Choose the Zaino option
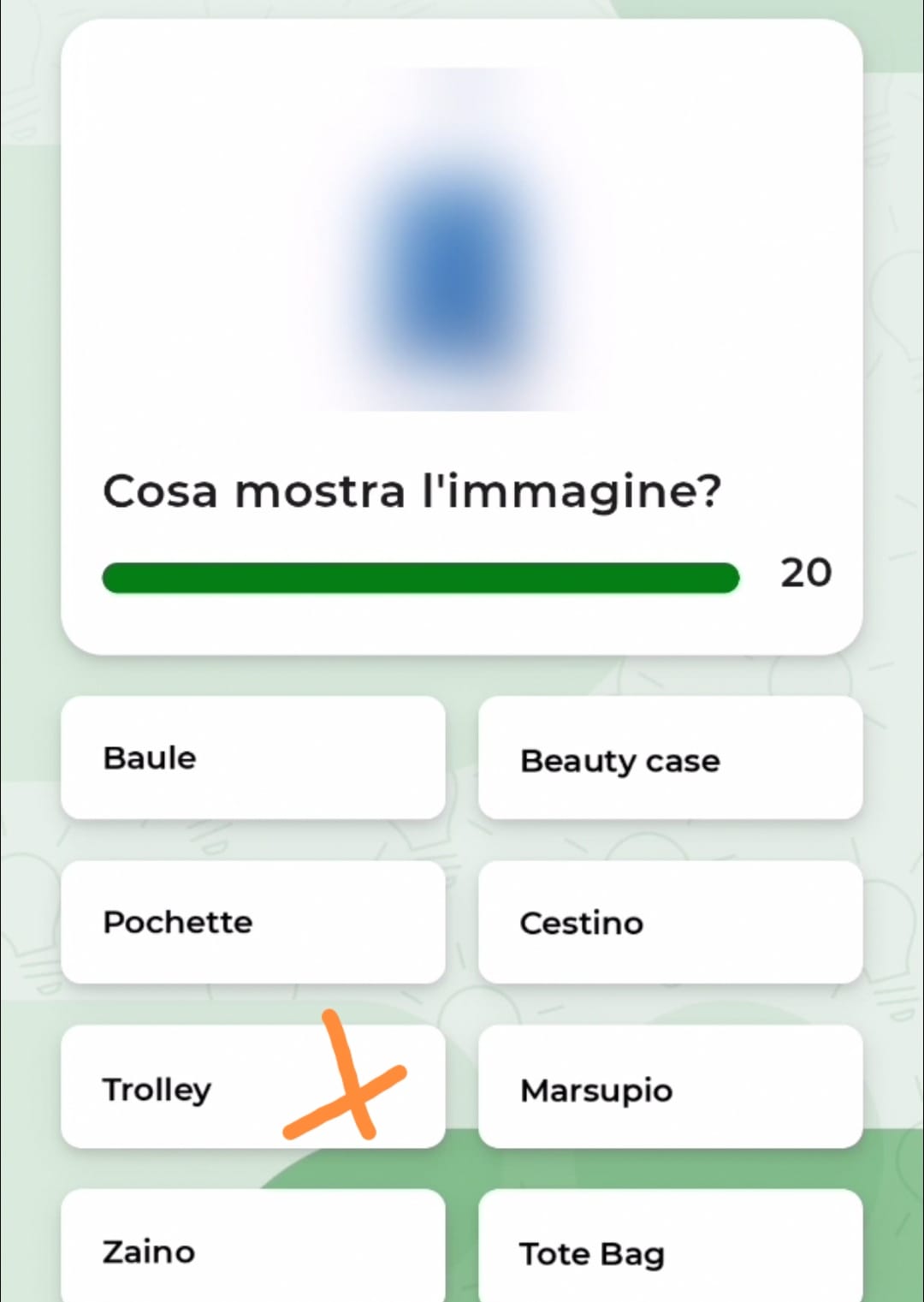Viewport: 924px width, 1302px height. pyautogui.click(x=252, y=1249)
